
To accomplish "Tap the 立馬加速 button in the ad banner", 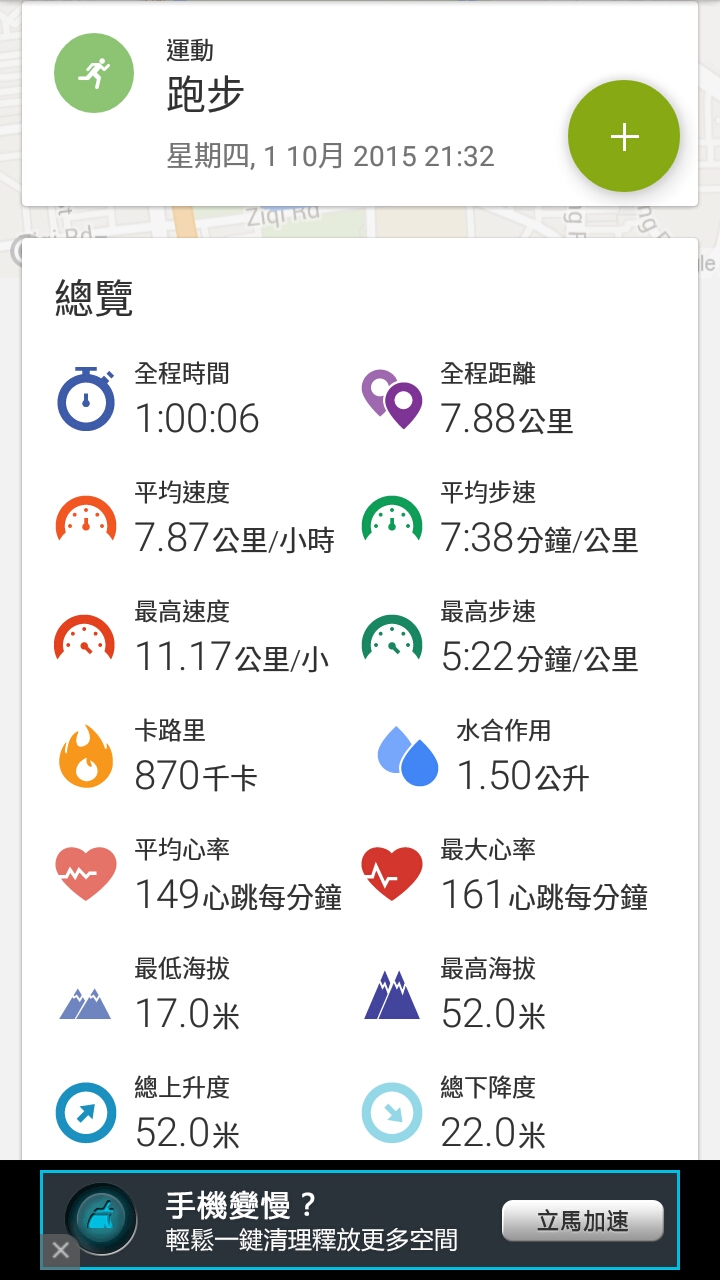I will 582,1221.
